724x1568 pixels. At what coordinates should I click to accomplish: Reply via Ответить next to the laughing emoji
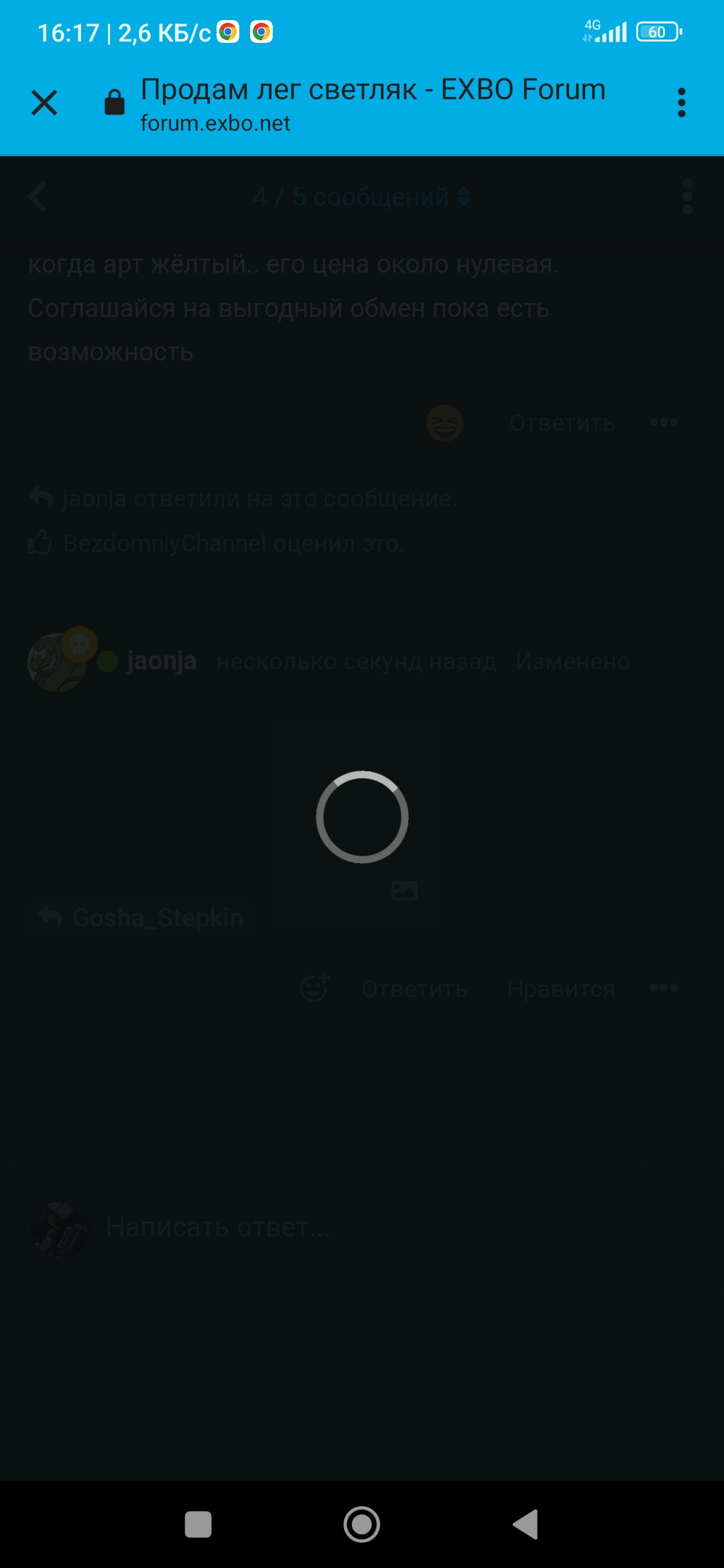[x=562, y=423]
